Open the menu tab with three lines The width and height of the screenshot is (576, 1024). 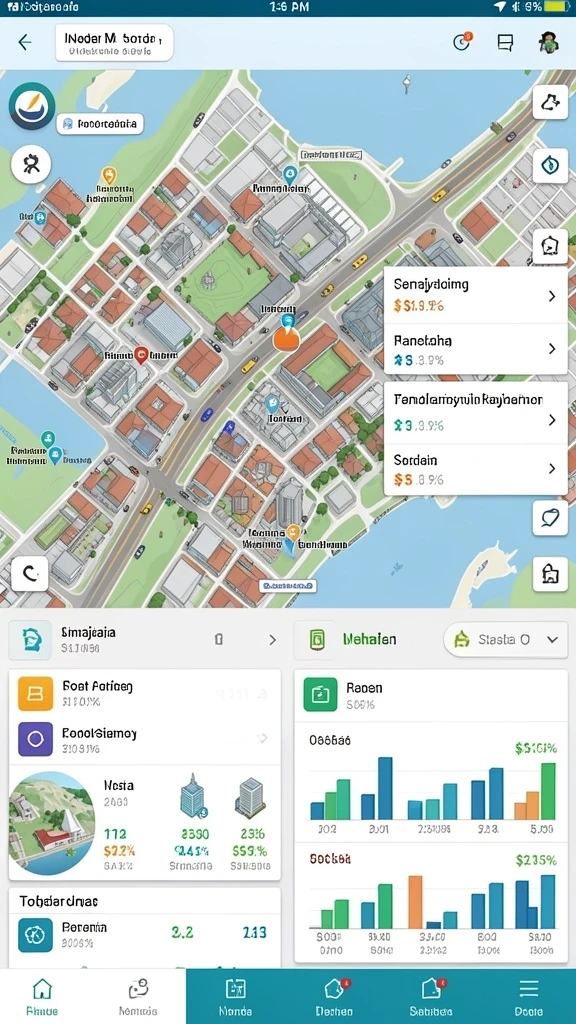528,997
